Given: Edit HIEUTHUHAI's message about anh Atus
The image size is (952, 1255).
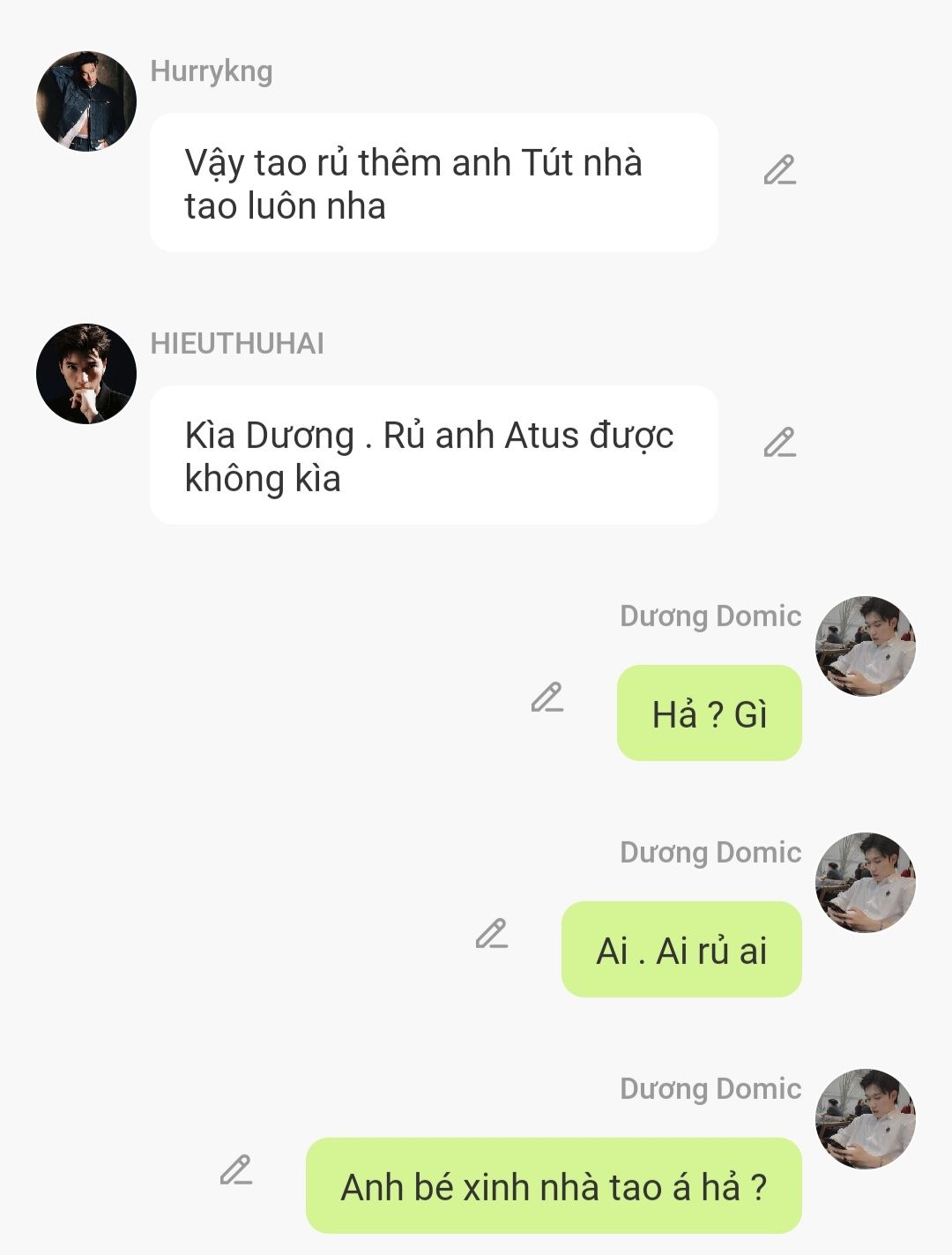Looking at the screenshot, I should tap(779, 443).
